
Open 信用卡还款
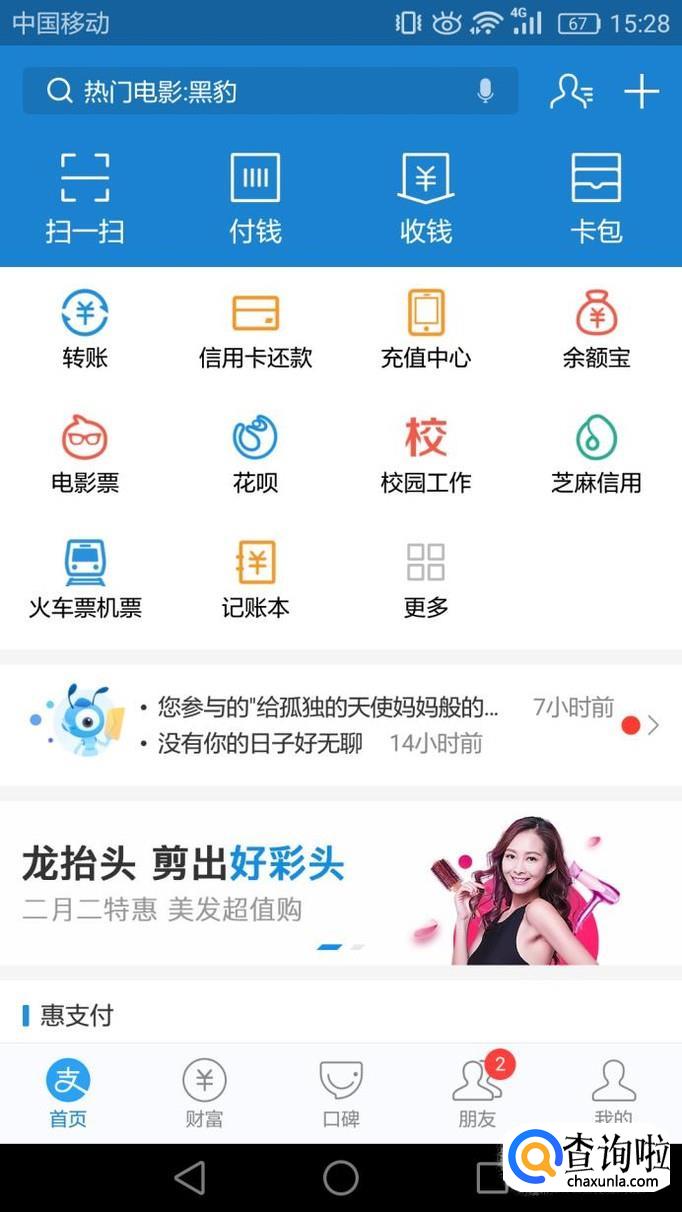(255, 329)
